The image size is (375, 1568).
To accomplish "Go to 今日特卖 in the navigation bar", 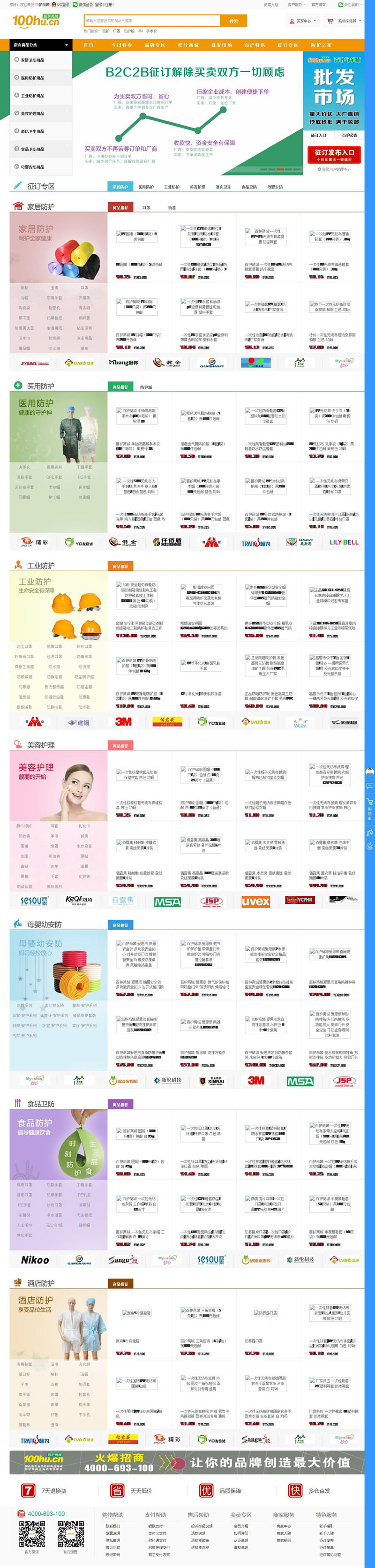I will [x=121, y=45].
